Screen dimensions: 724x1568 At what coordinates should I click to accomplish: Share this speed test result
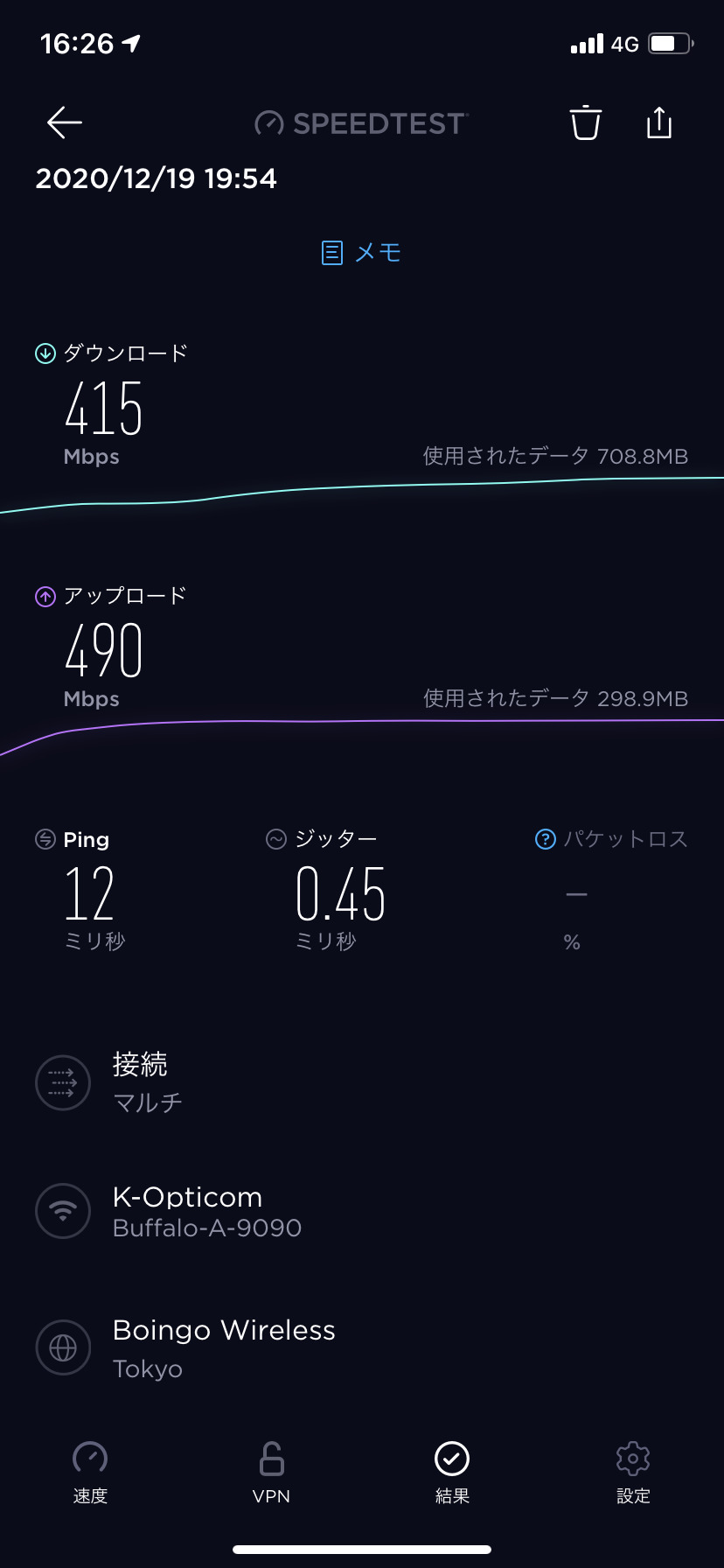tap(659, 122)
